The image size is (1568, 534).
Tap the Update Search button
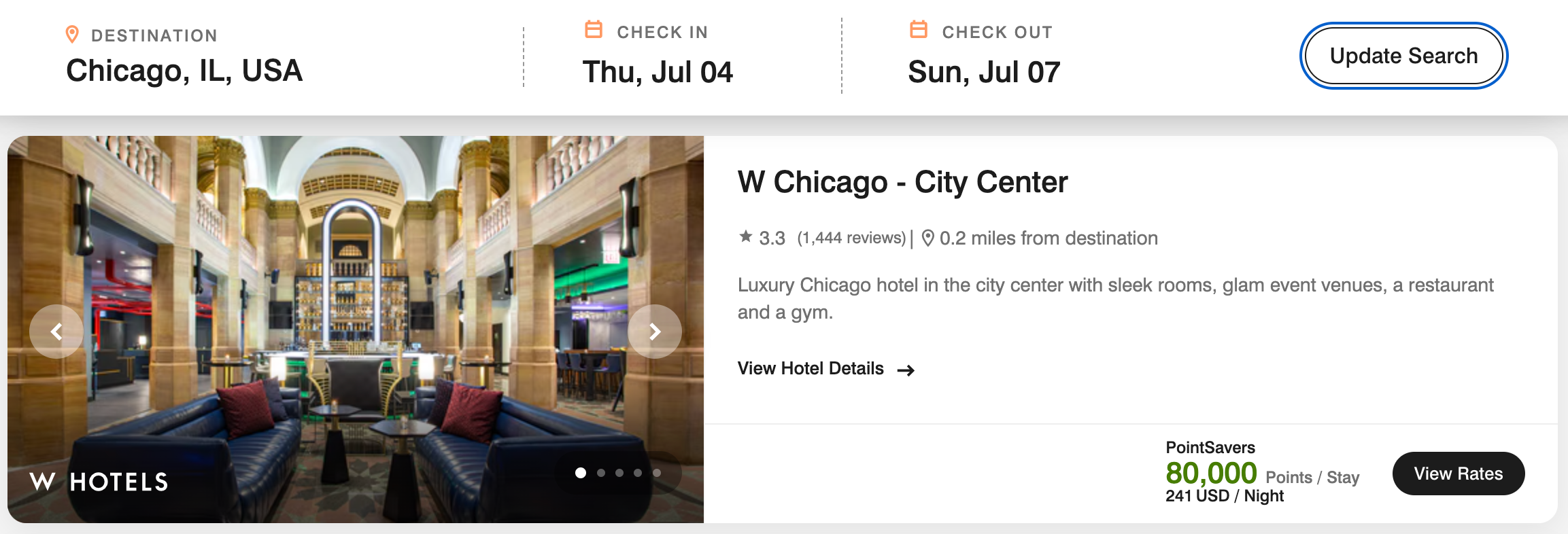(x=1403, y=56)
